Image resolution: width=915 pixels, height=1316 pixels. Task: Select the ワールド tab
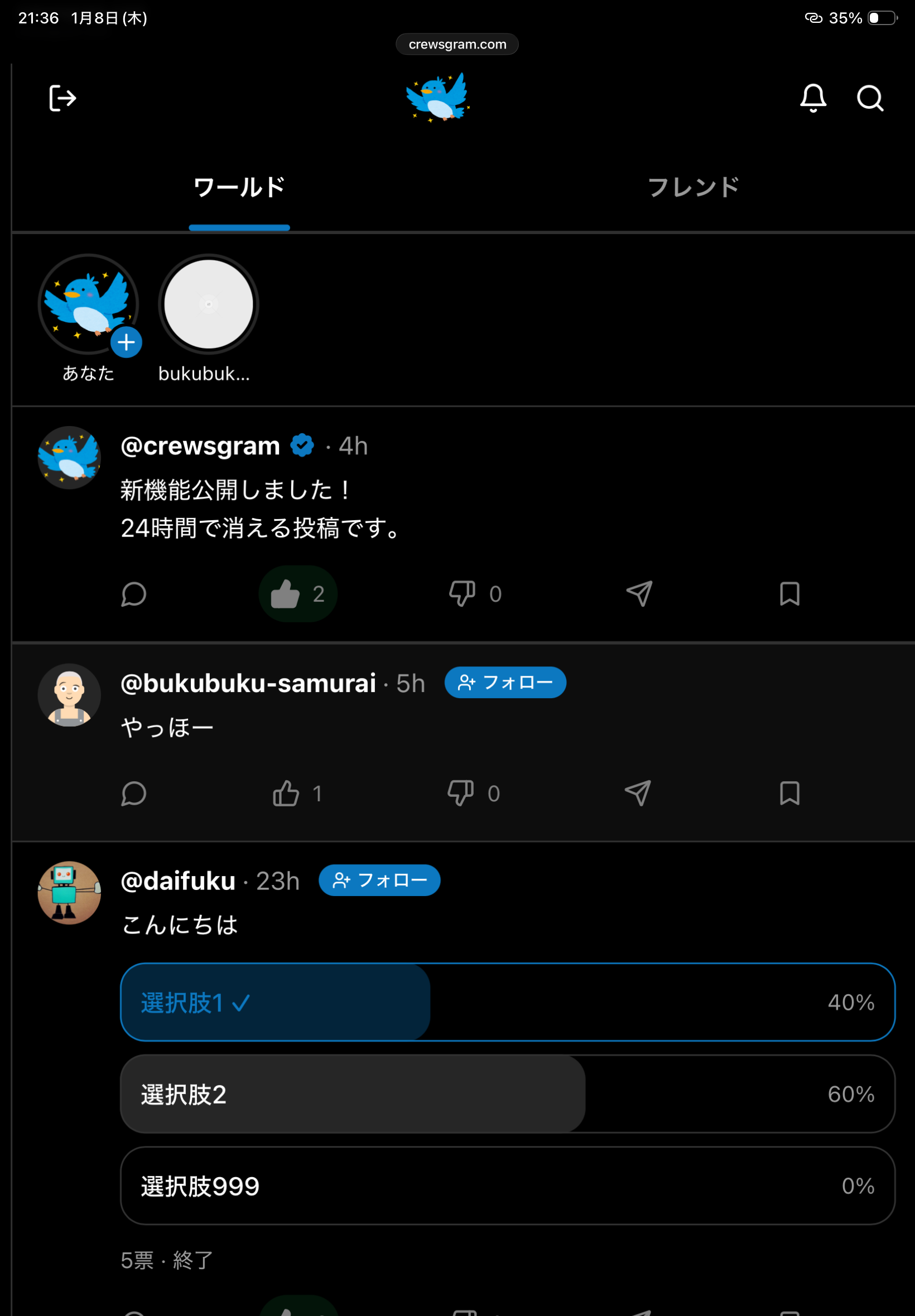239,187
